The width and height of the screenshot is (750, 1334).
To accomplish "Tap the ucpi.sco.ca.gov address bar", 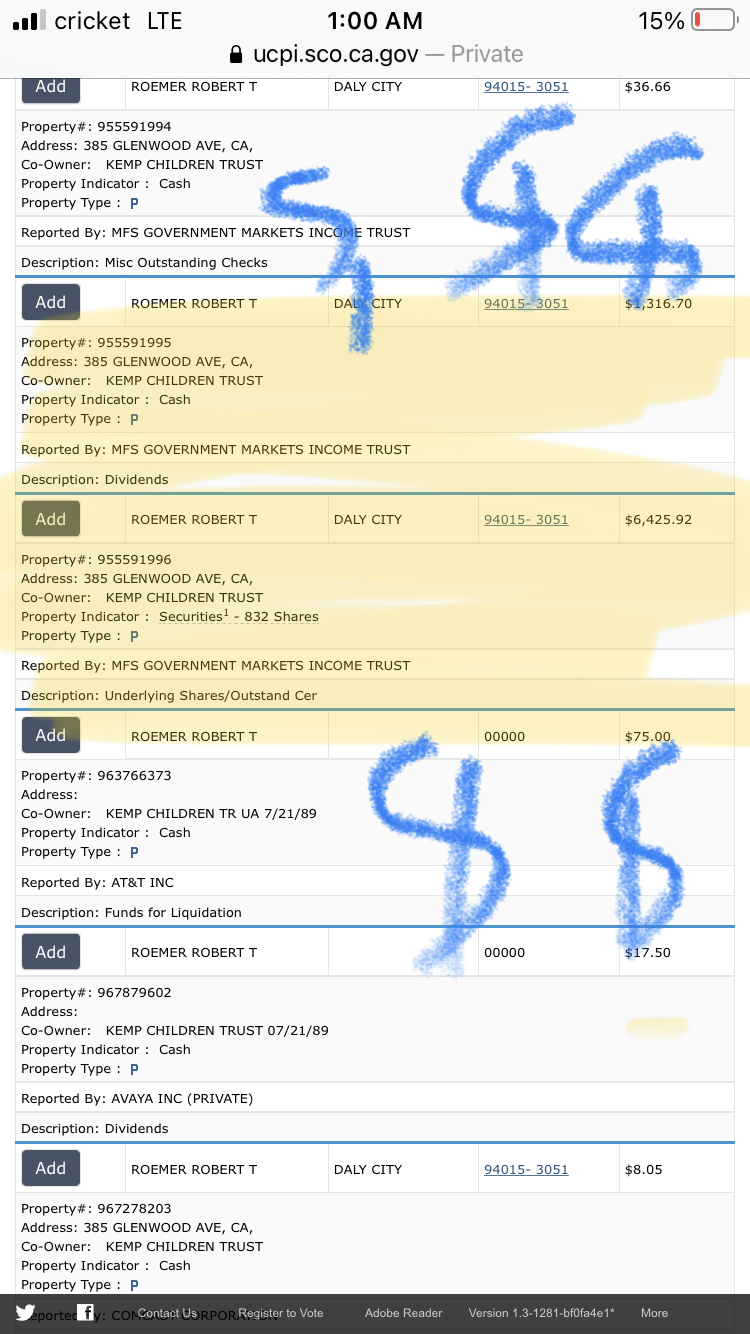I will click(375, 54).
